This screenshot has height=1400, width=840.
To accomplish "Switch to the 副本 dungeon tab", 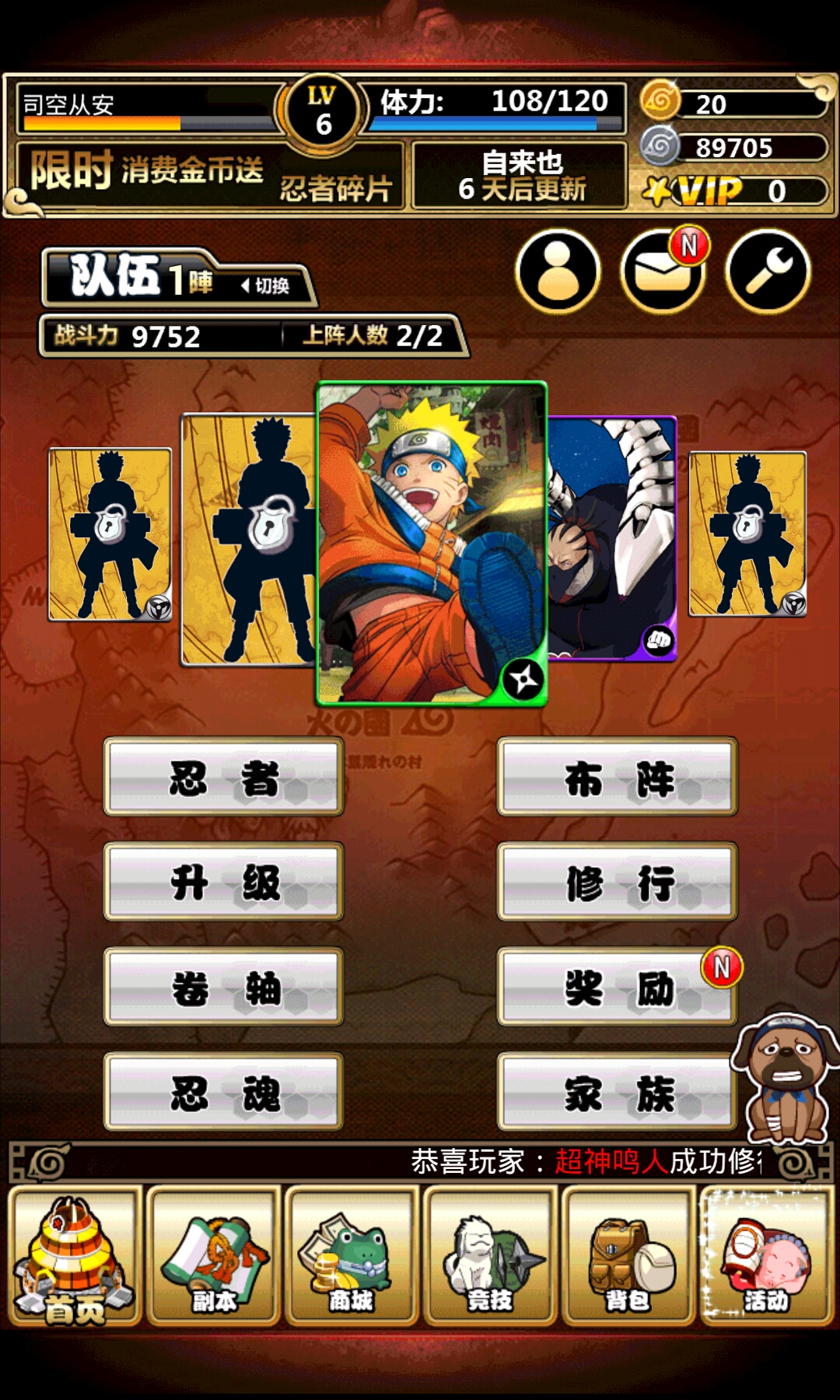I will 213,1256.
